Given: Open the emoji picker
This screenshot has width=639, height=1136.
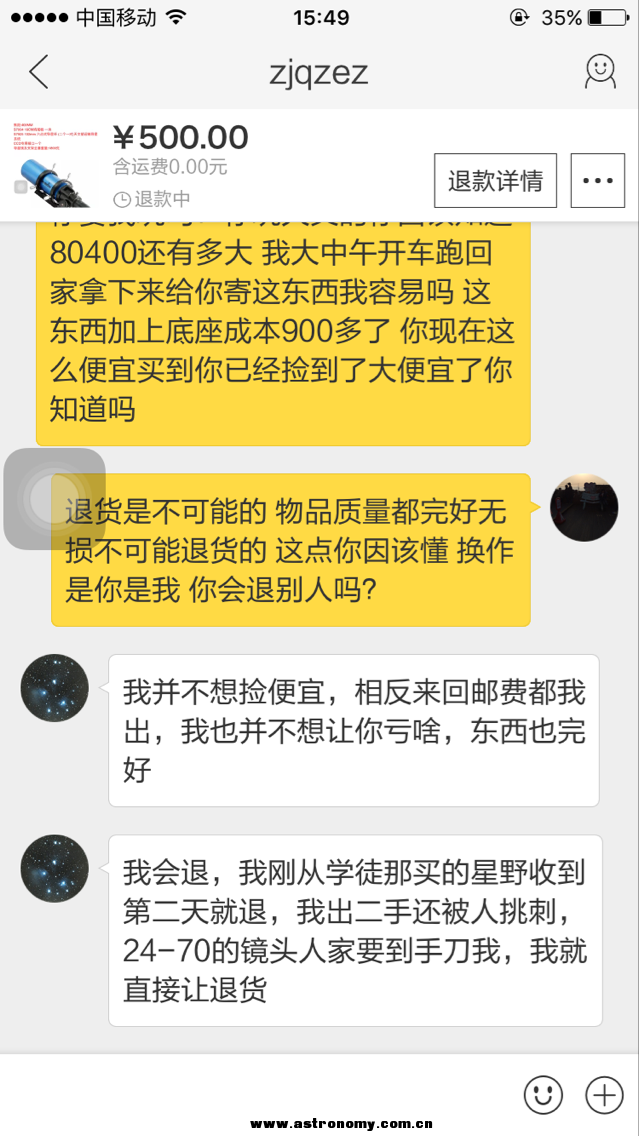Looking at the screenshot, I should (543, 1094).
